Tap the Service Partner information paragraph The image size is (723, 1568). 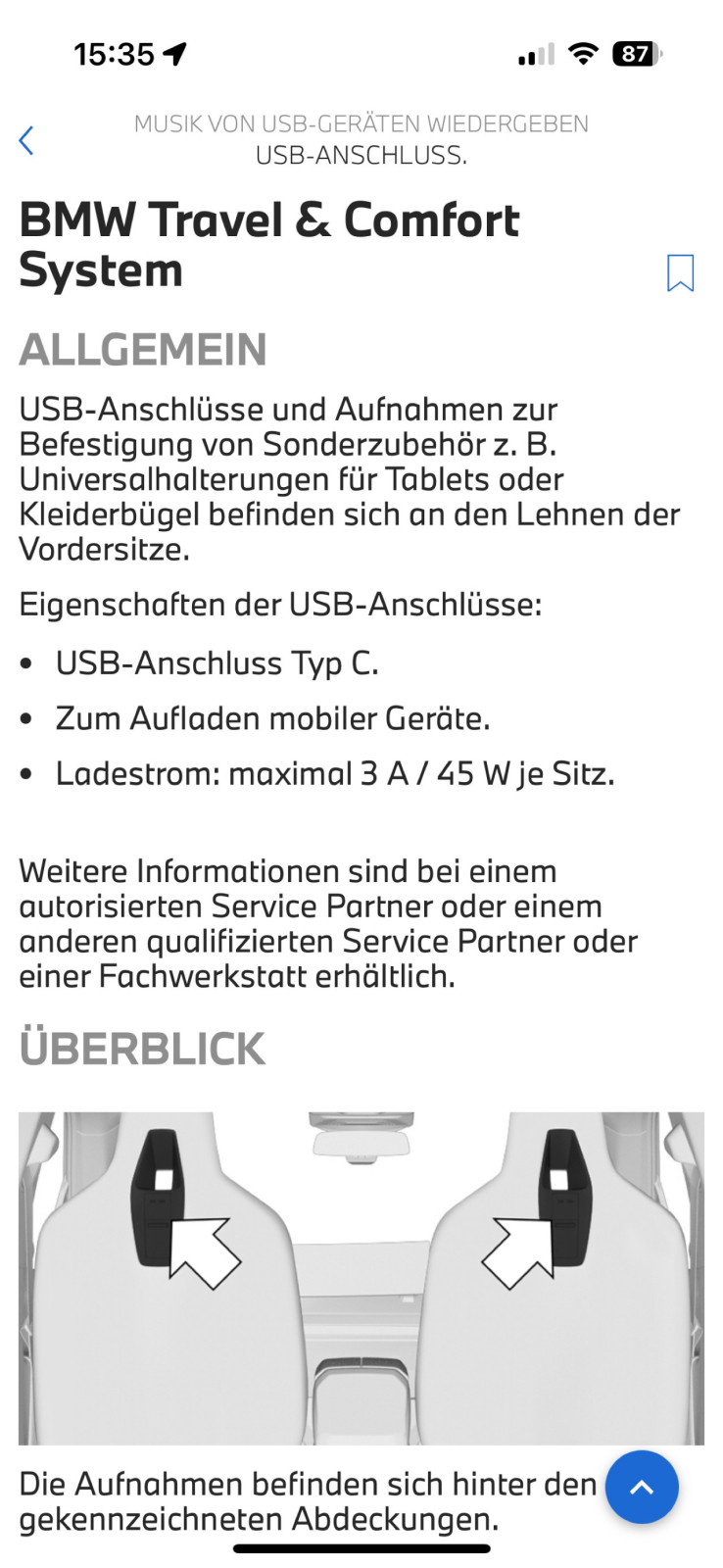(x=328, y=921)
